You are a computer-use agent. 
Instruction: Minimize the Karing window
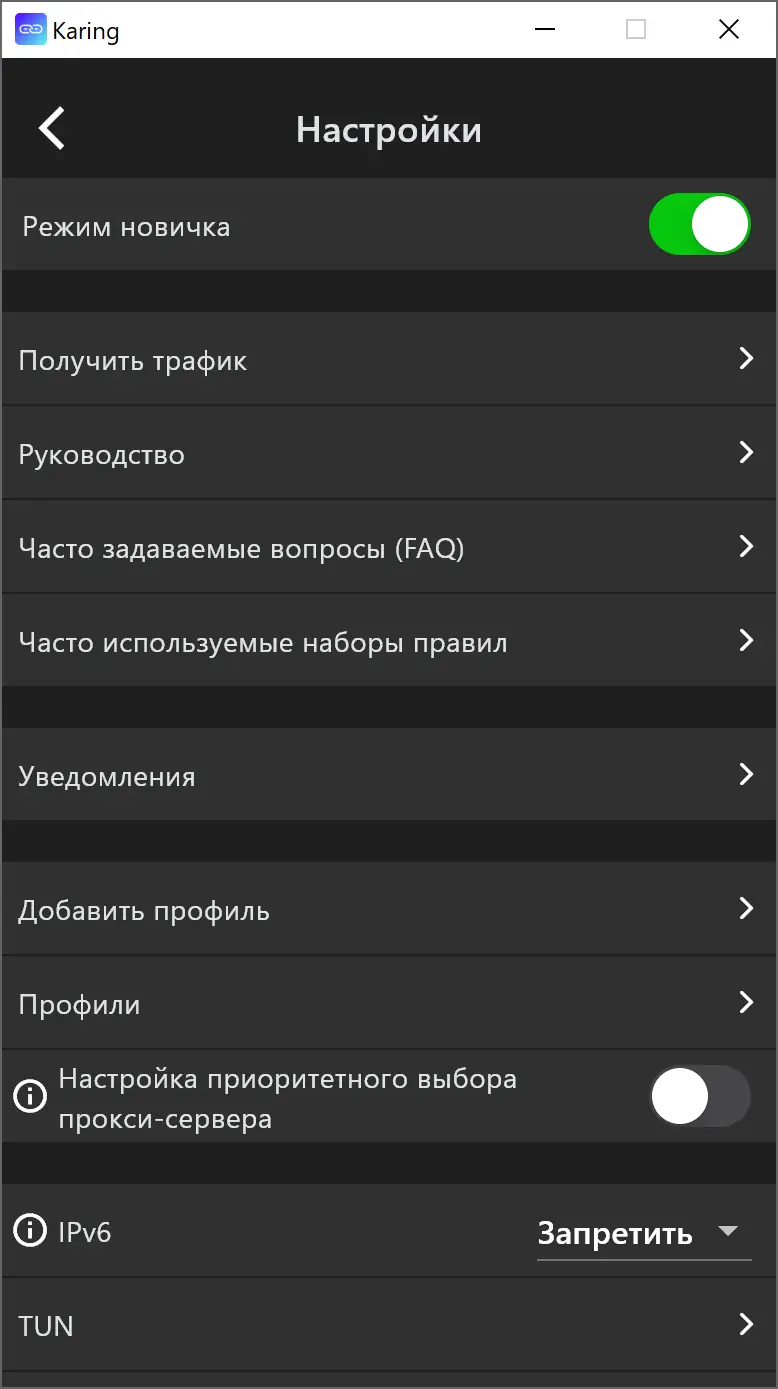(545, 30)
